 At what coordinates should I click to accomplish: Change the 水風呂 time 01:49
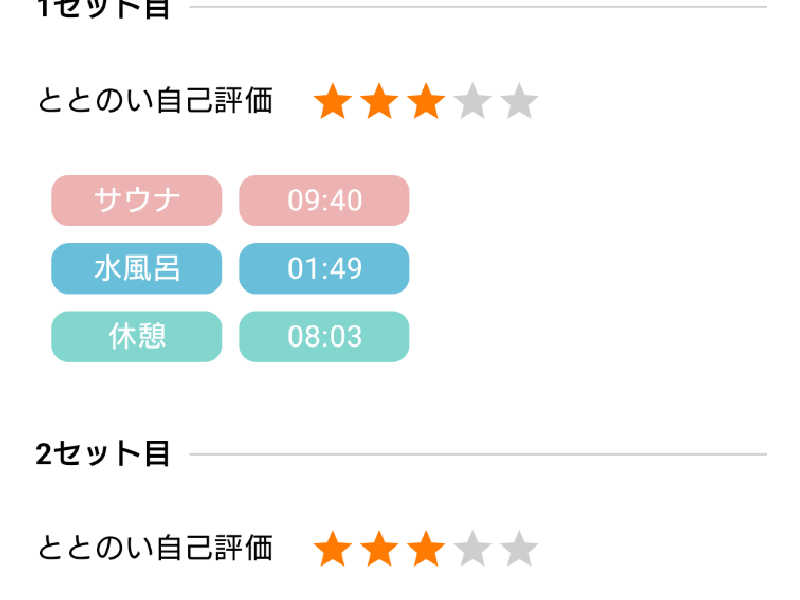click(324, 269)
